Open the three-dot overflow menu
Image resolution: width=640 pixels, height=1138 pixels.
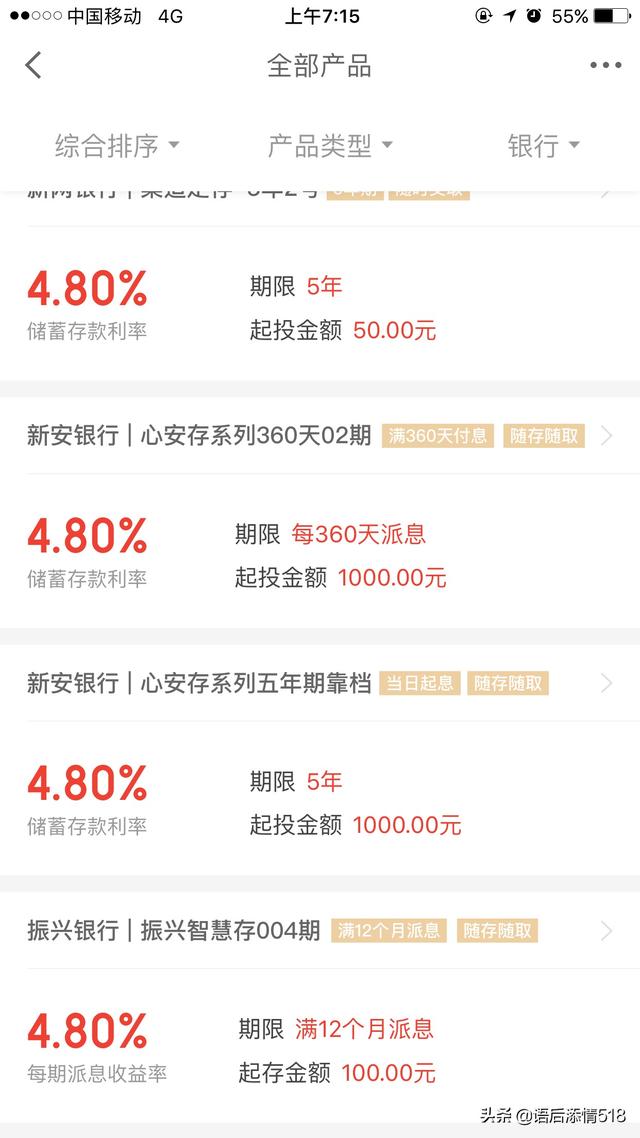point(605,65)
